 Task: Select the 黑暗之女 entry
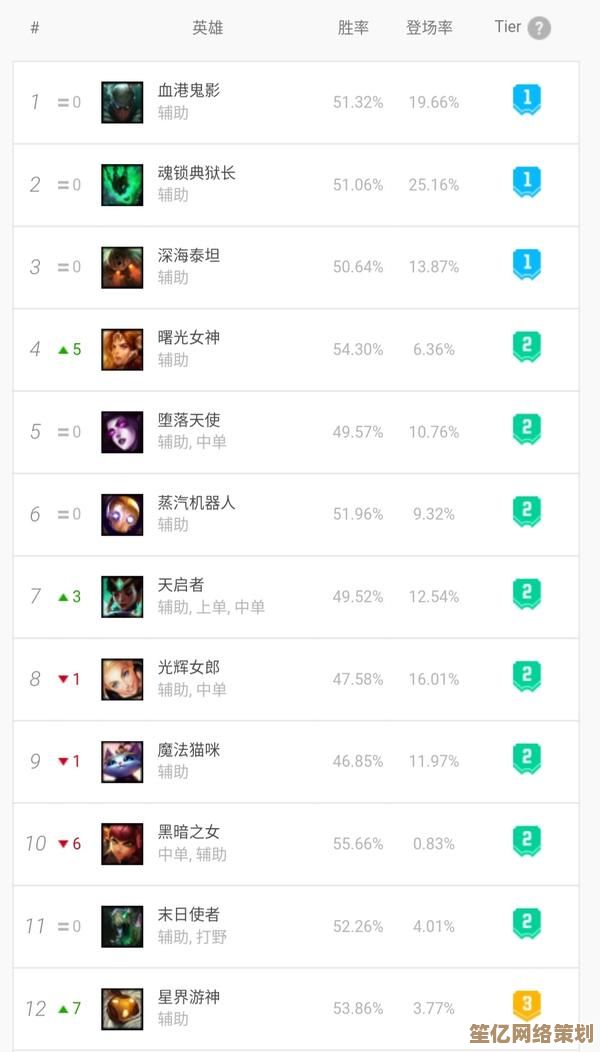click(189, 832)
